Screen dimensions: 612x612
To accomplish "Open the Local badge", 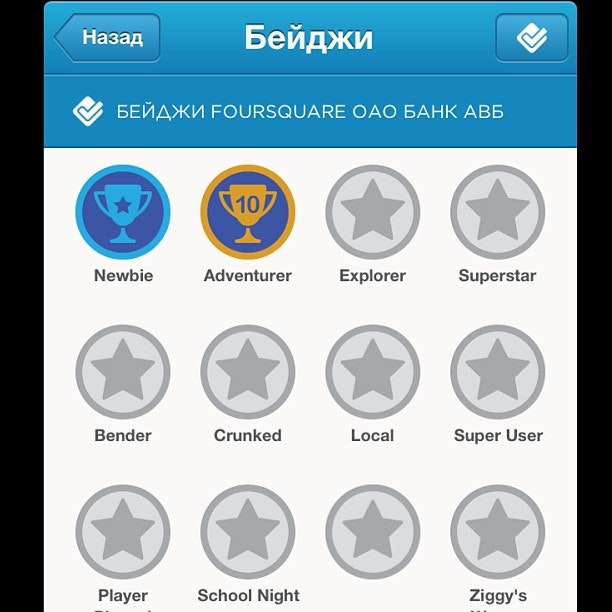I will 372,372.
